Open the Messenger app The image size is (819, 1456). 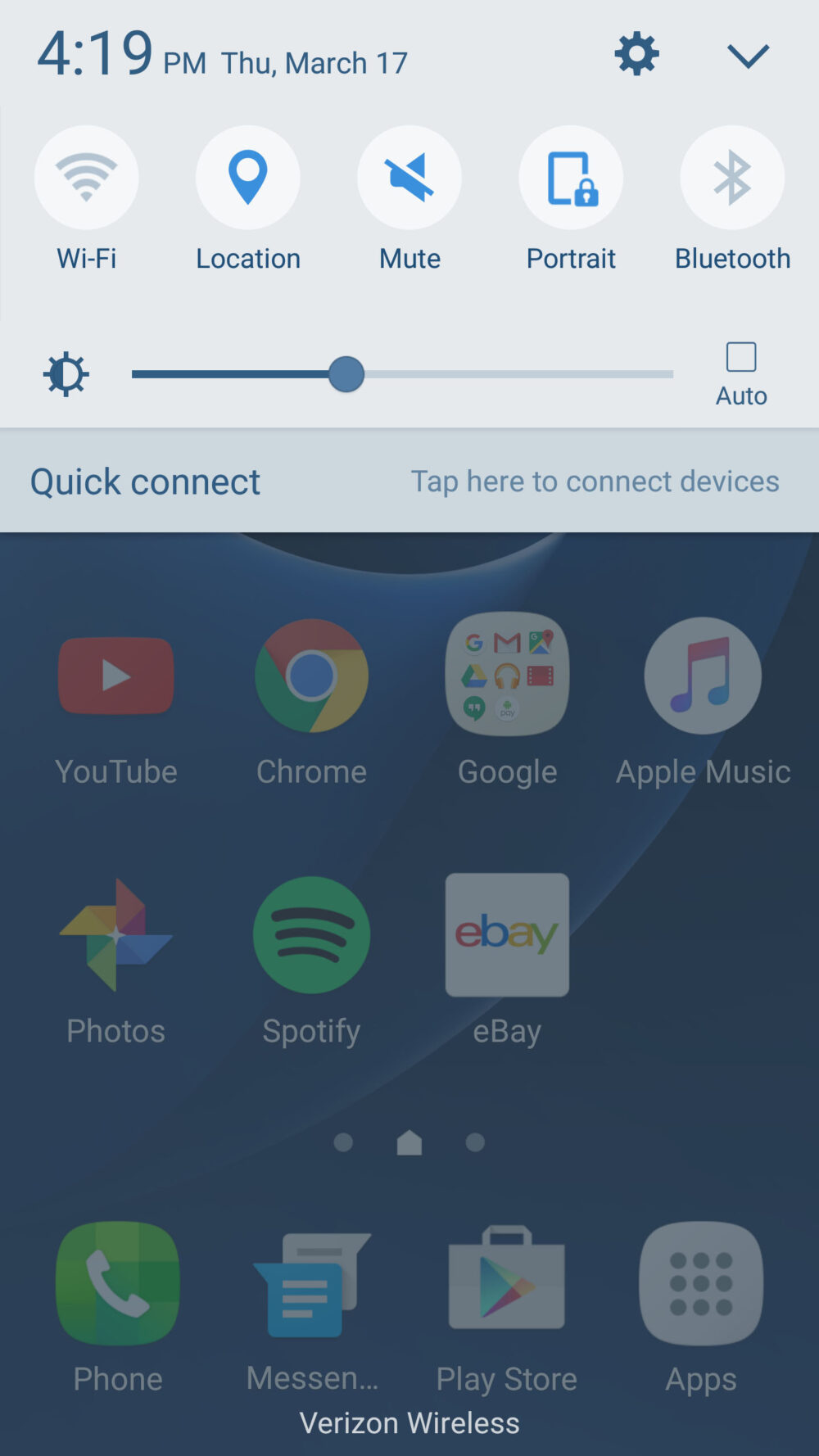[x=311, y=1282]
